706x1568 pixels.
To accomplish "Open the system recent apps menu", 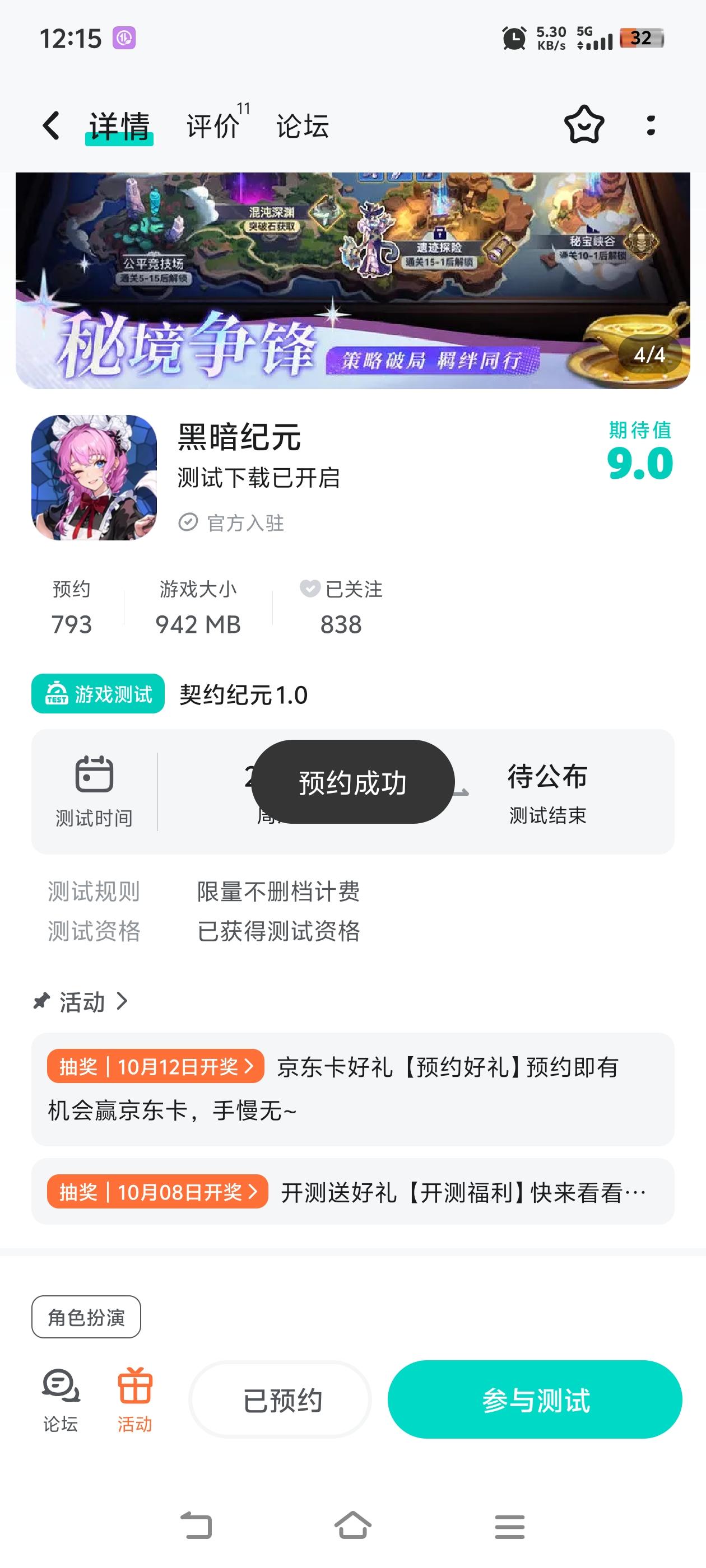I will (x=509, y=1526).
